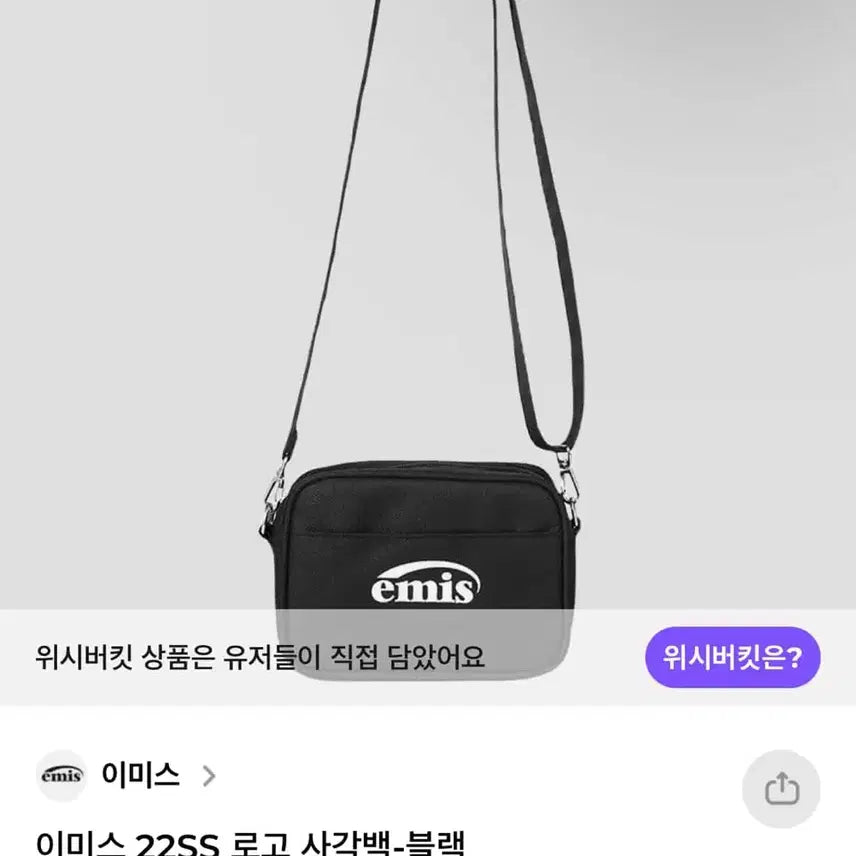Screen dimensions: 856x856
Task: Tap the 위시버킷은? button
Action: (732, 657)
